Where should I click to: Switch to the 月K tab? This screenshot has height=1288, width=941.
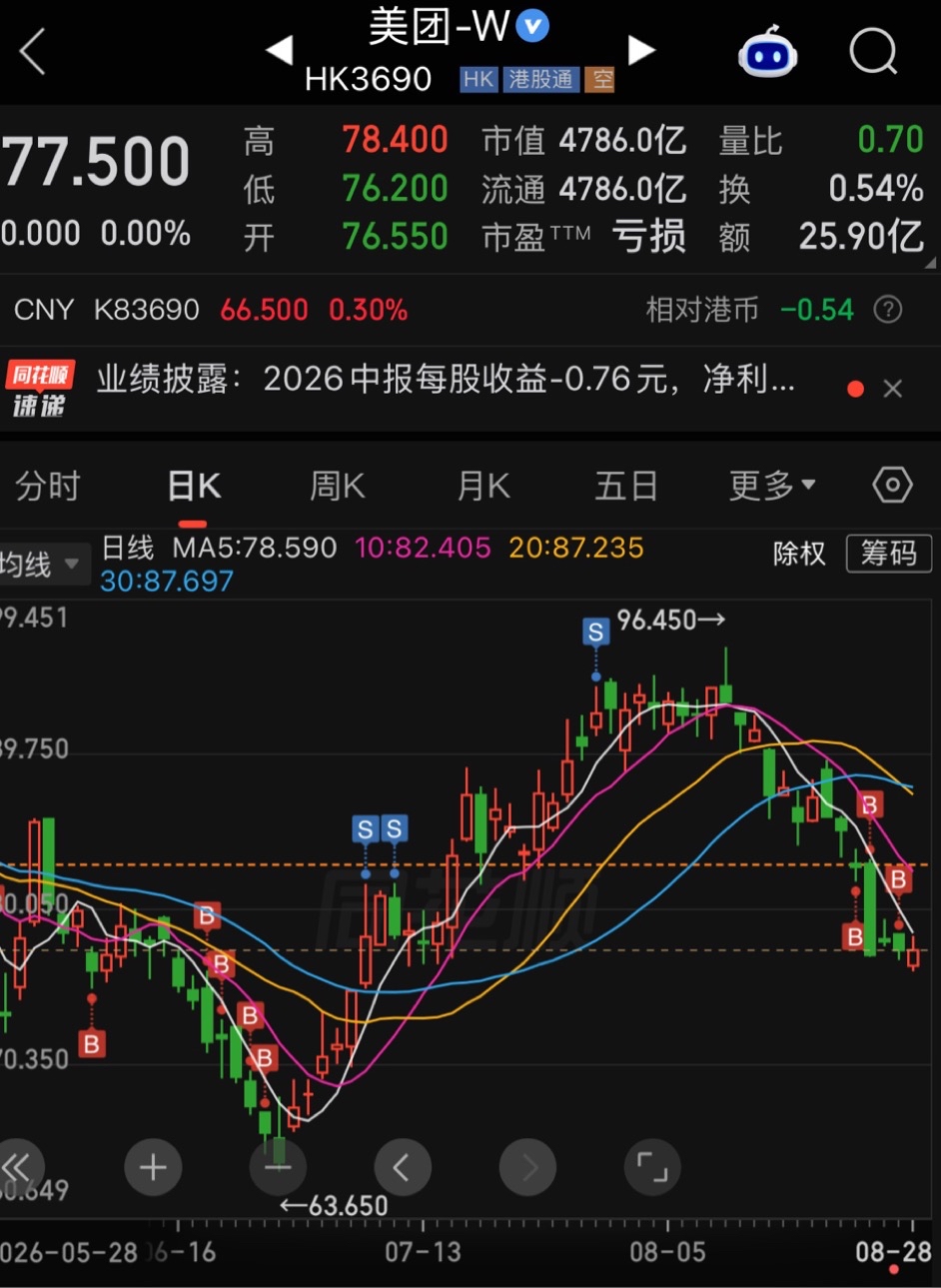[x=483, y=487]
